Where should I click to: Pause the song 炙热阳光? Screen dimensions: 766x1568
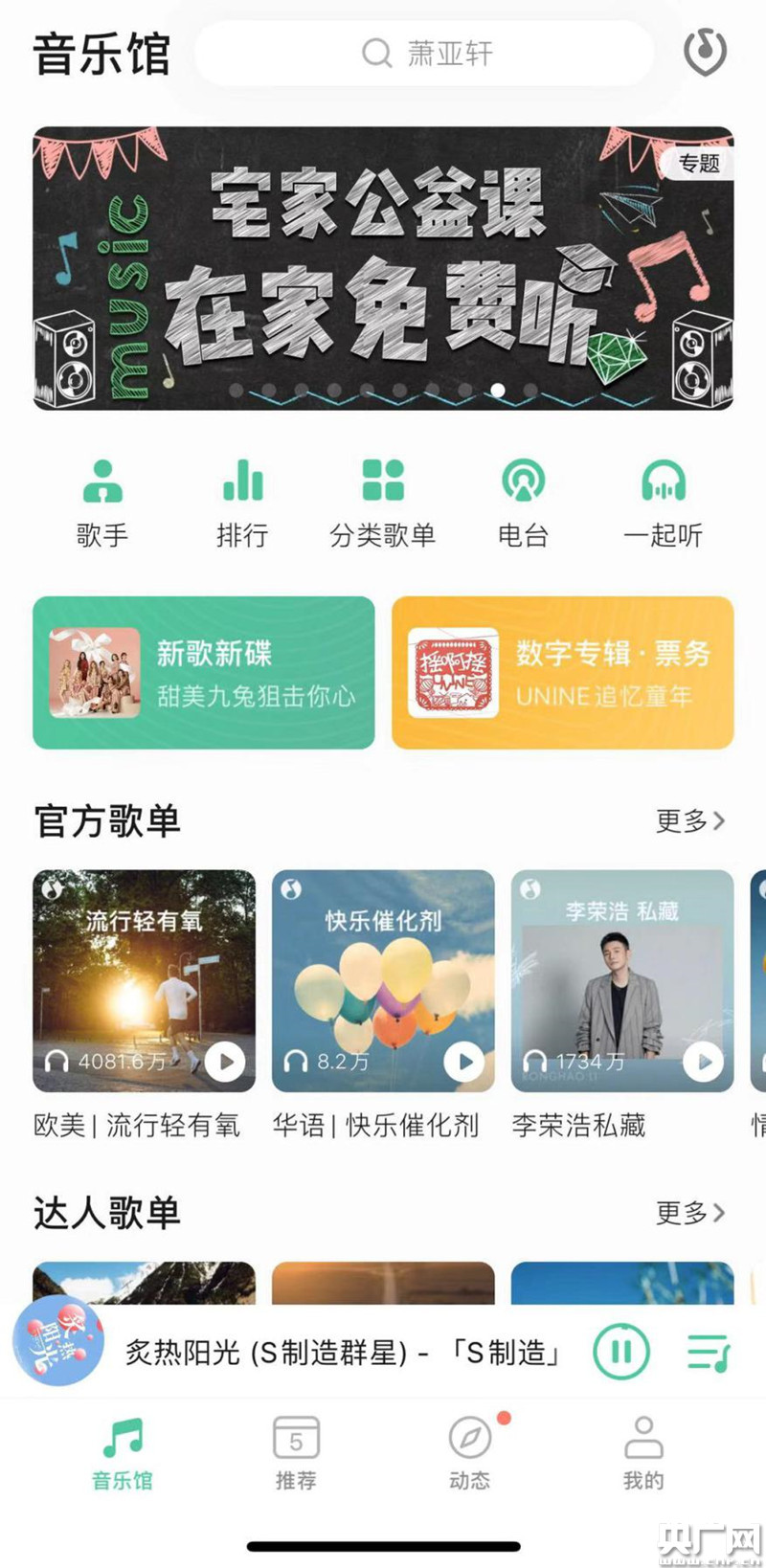coord(621,1352)
